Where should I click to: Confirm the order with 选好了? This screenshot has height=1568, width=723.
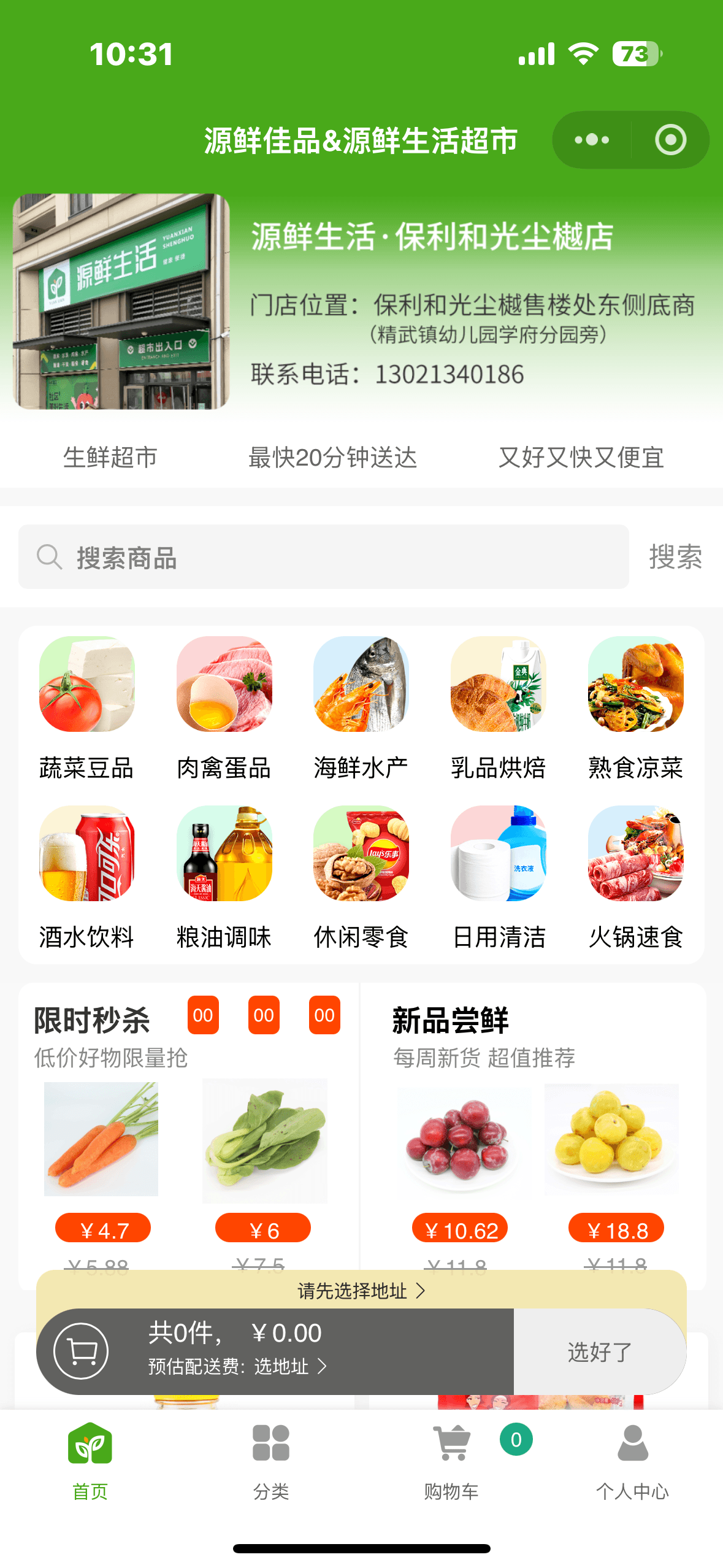point(599,1352)
